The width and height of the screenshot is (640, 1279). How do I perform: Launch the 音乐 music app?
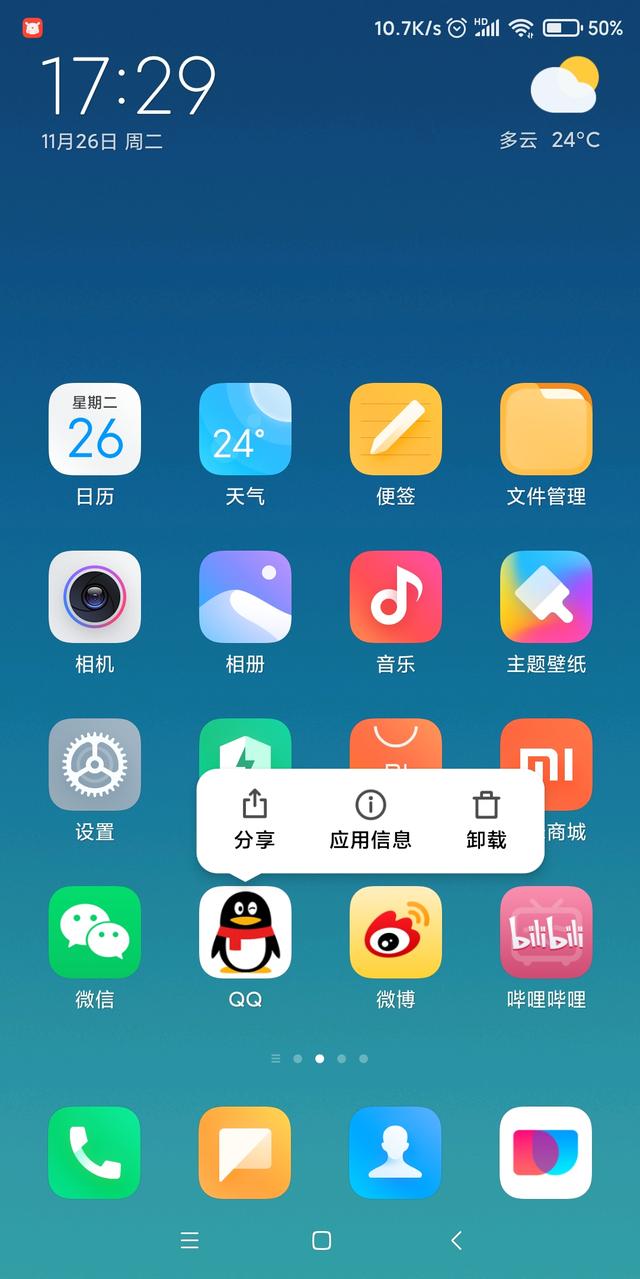395,597
